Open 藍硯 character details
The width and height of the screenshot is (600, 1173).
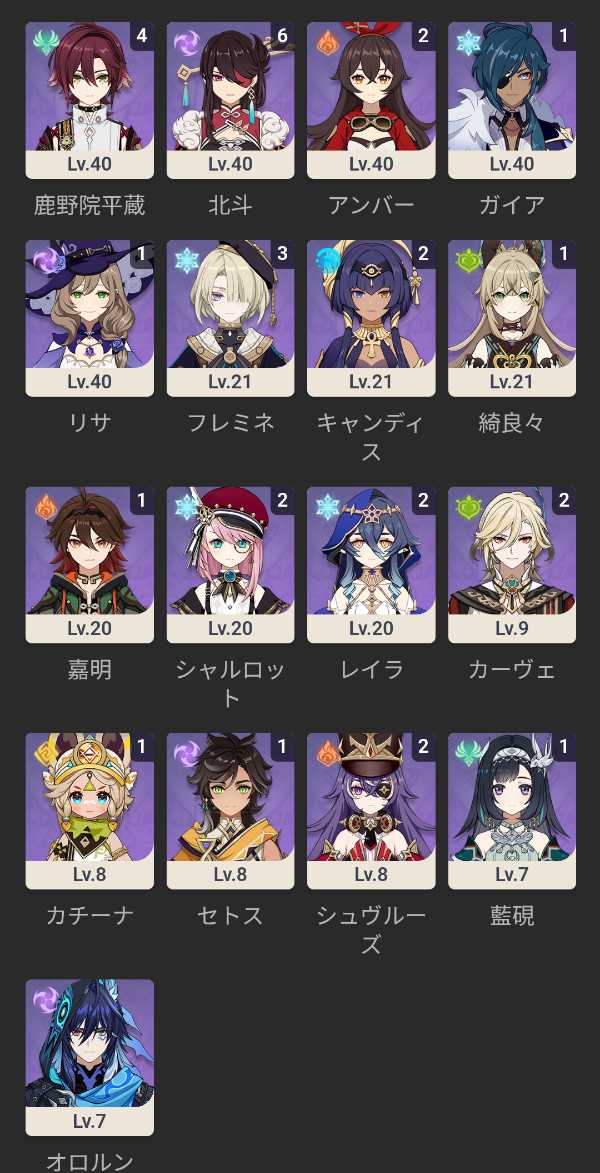coord(512,810)
